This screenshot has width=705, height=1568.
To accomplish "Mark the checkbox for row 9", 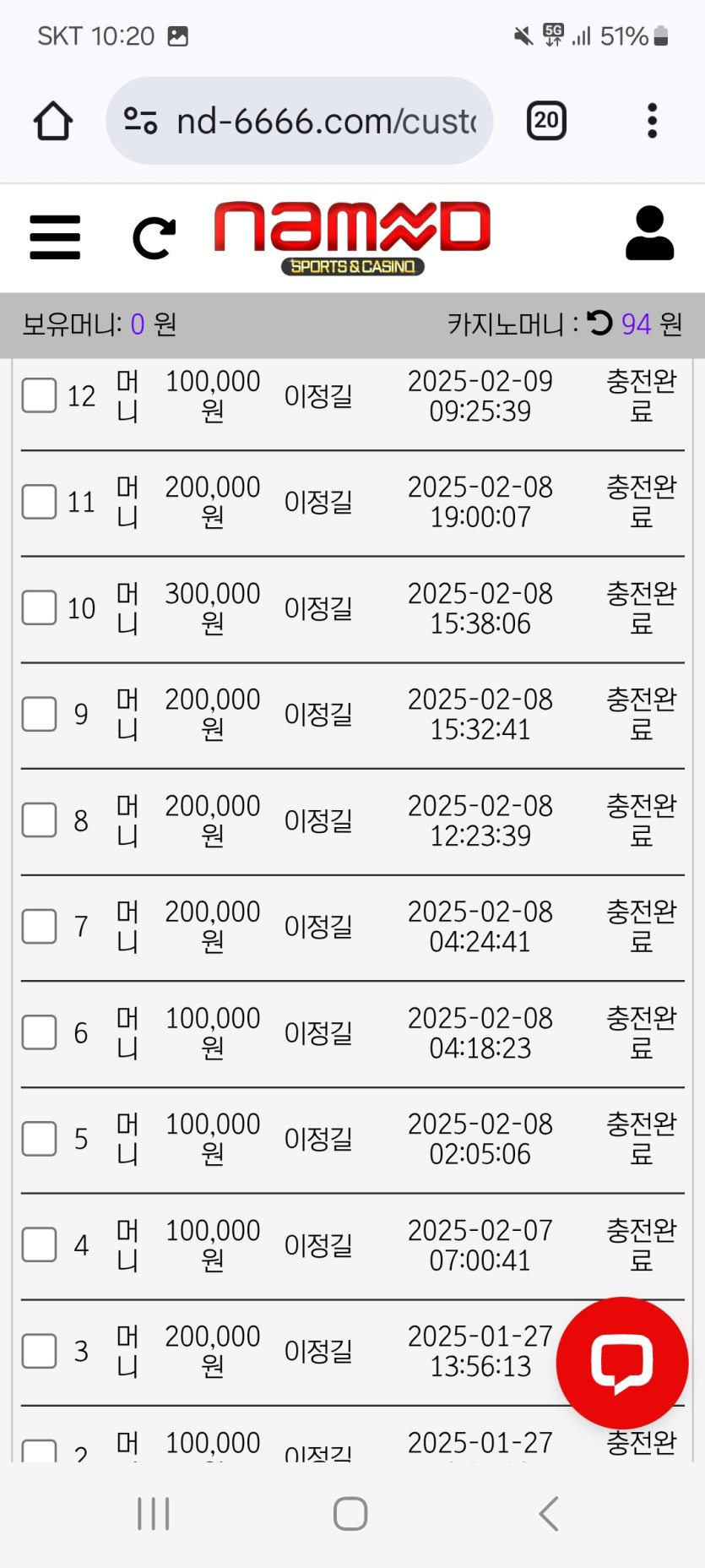I will [40, 714].
